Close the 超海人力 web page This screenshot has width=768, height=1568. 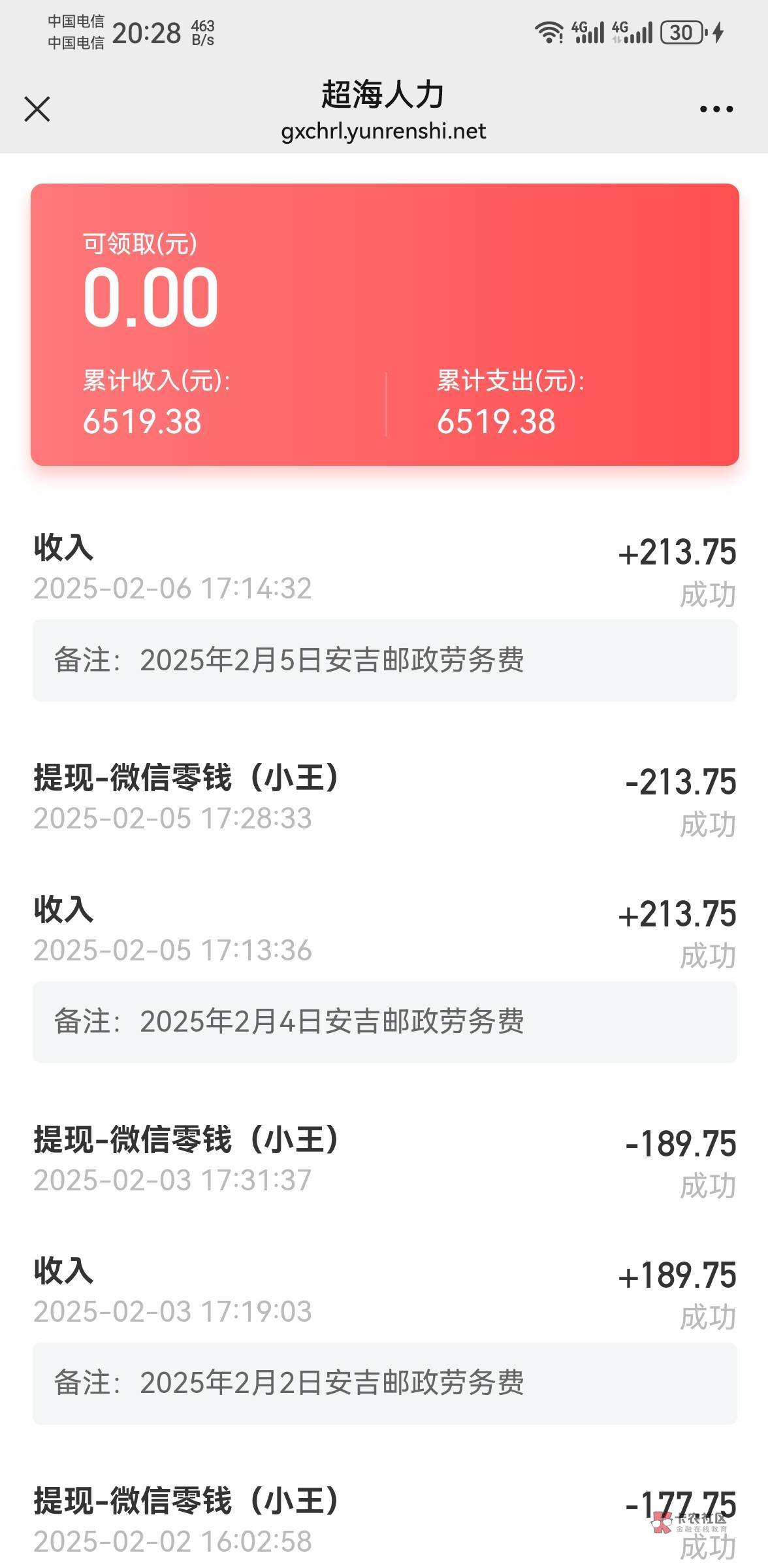point(37,109)
